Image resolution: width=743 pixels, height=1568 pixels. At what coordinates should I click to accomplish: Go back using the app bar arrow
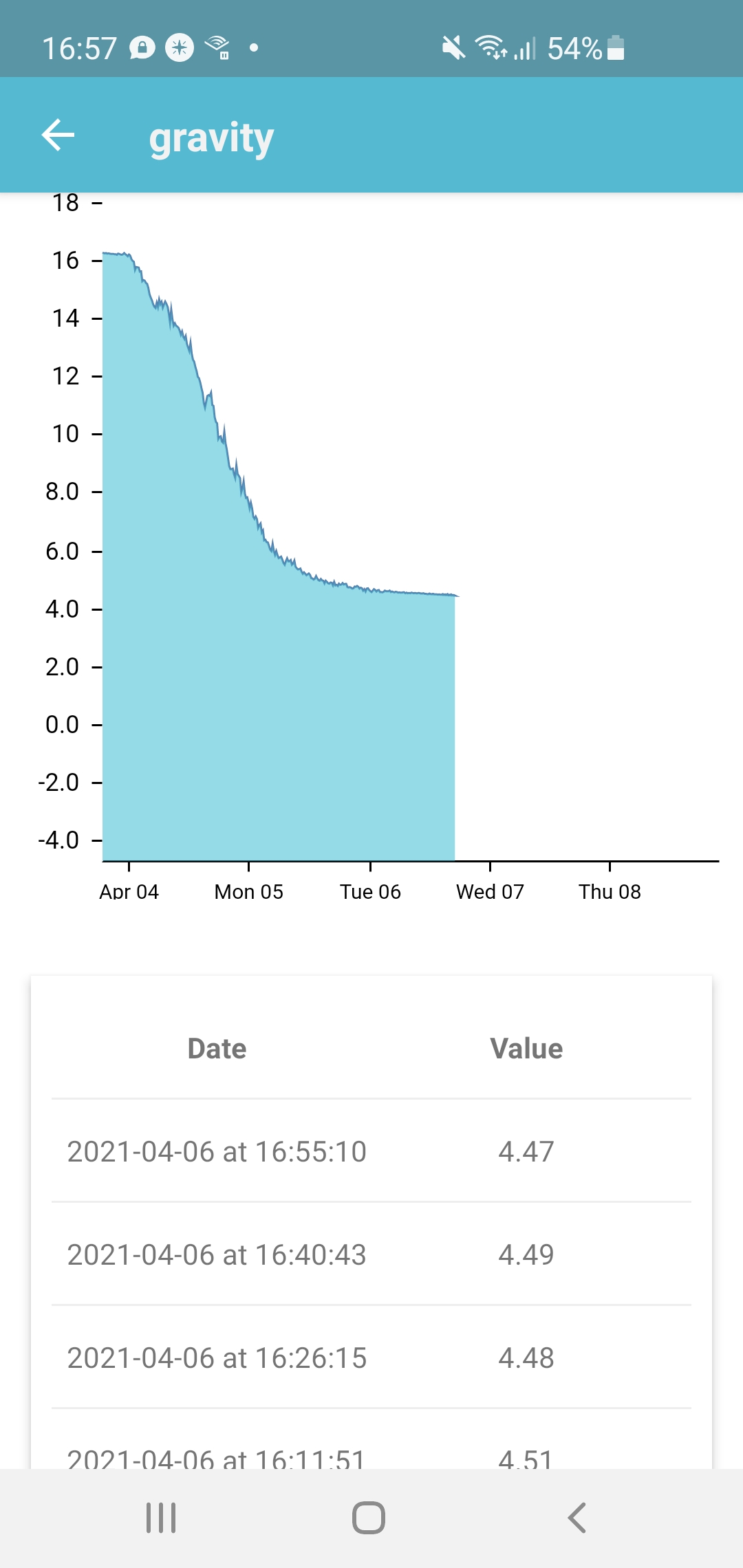pyautogui.click(x=58, y=135)
